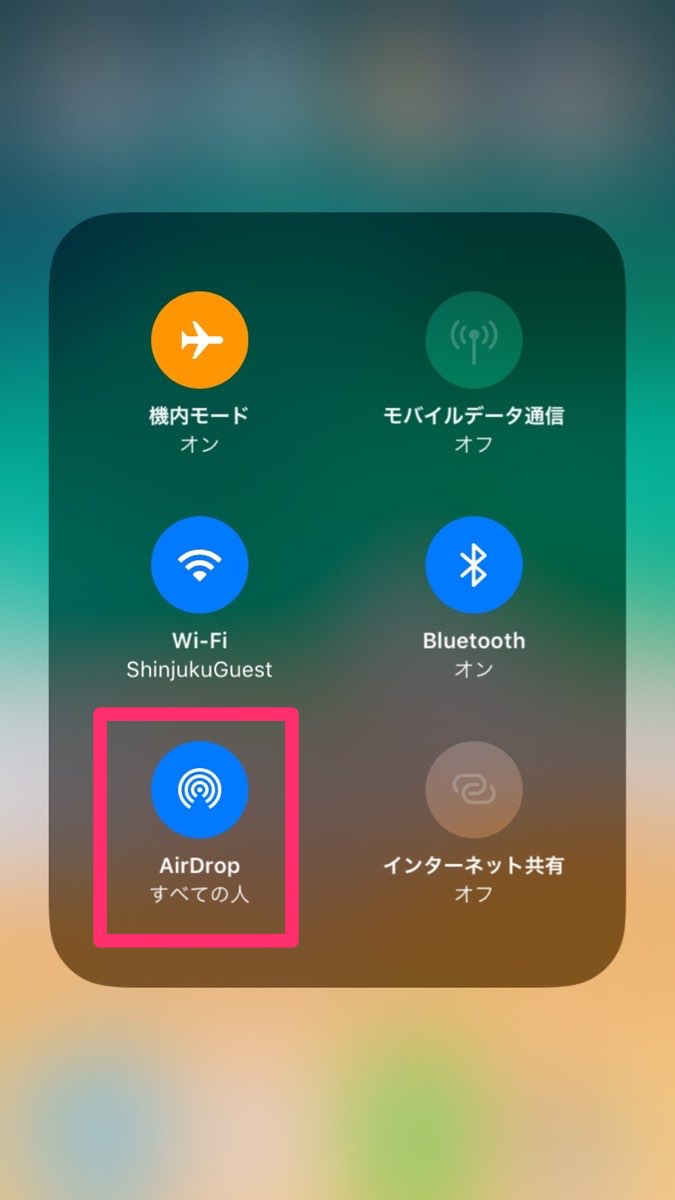Viewport: 675px width, 1200px height.
Task: Toggle the Wi-Fi button
Action: click(200, 565)
